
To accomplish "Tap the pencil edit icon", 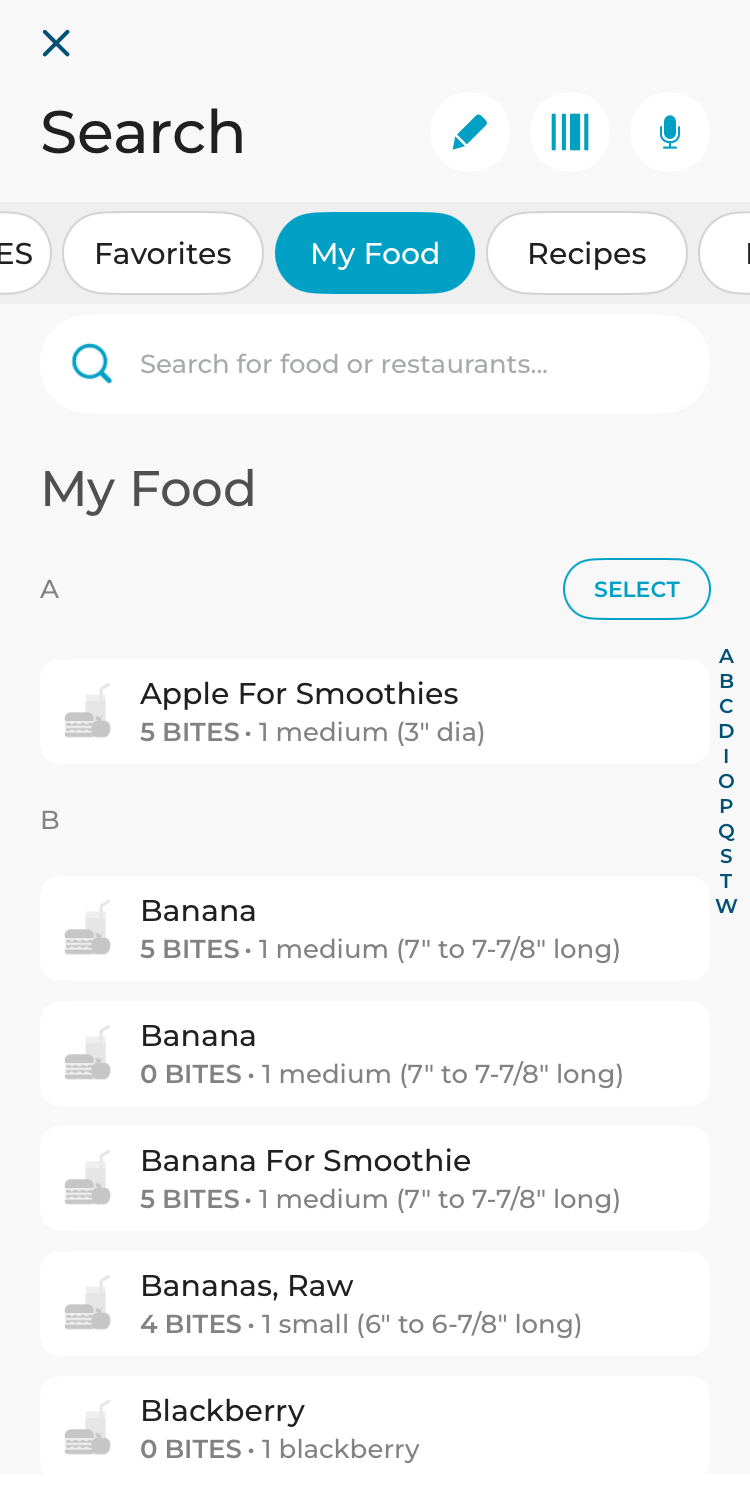I will pyautogui.click(x=470, y=132).
